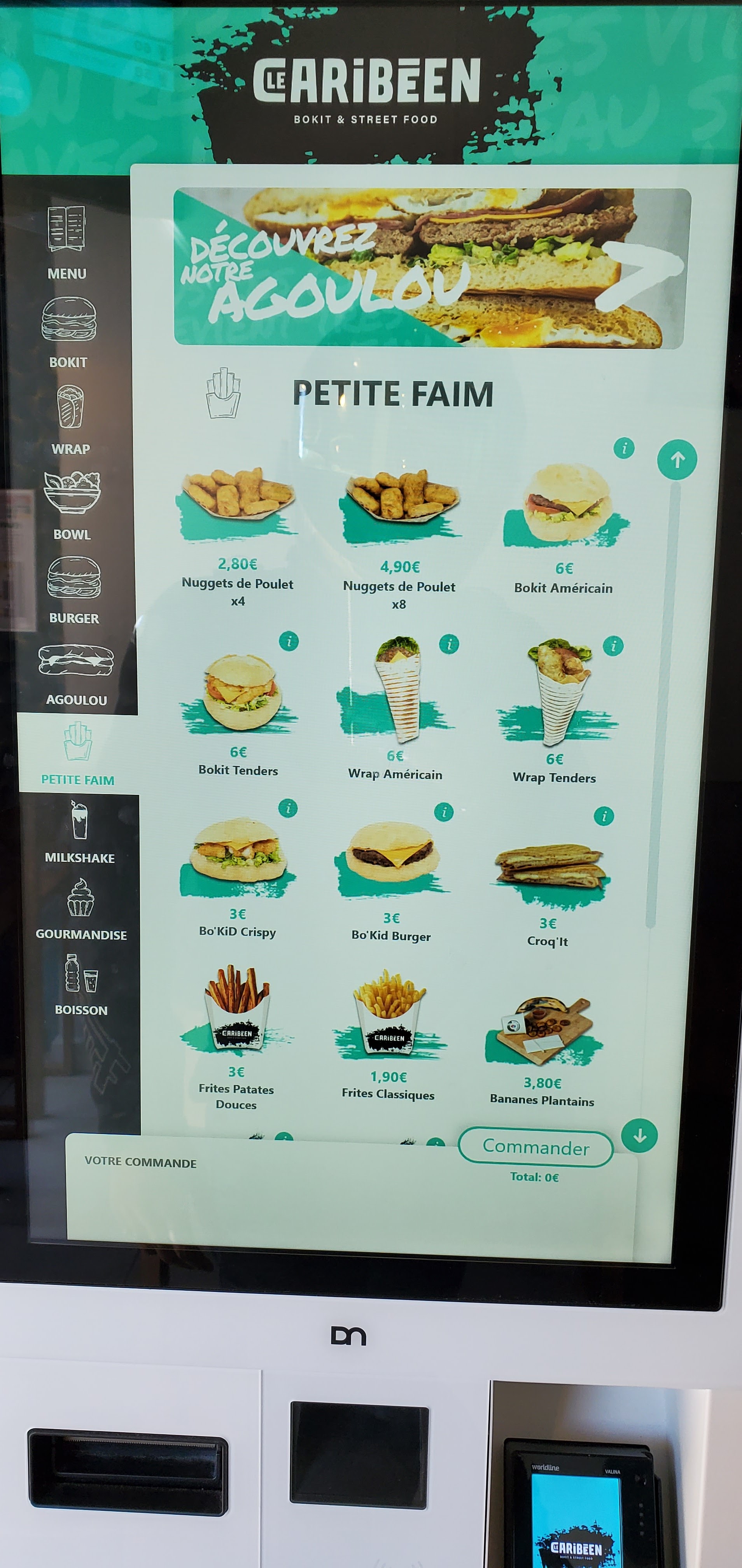
Task: Tap the scroll-up arrow button
Action: [677, 460]
